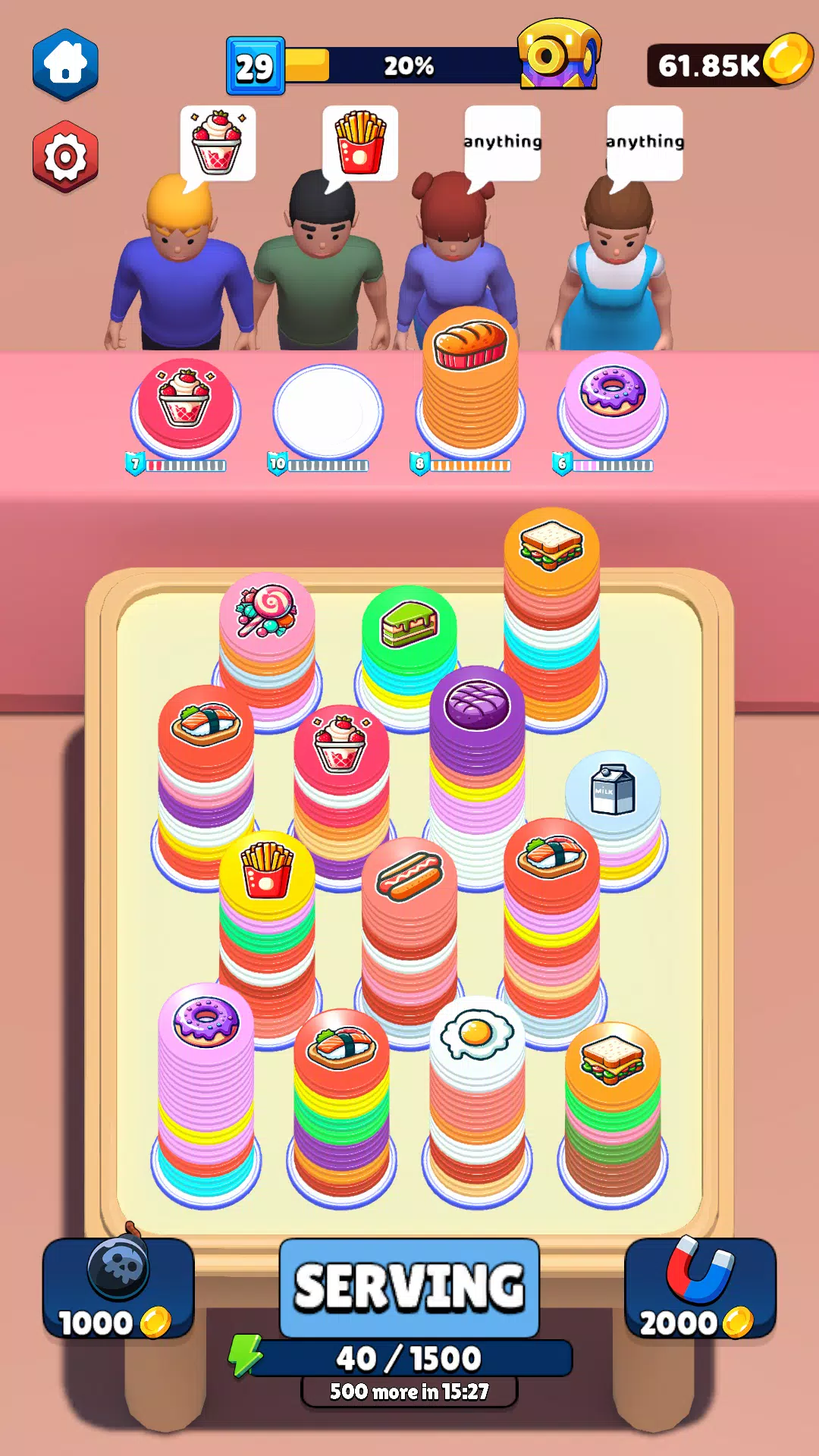This screenshot has height=1456, width=819.
Task: Use the magnet booster for 2000 coins
Action: point(699,1288)
